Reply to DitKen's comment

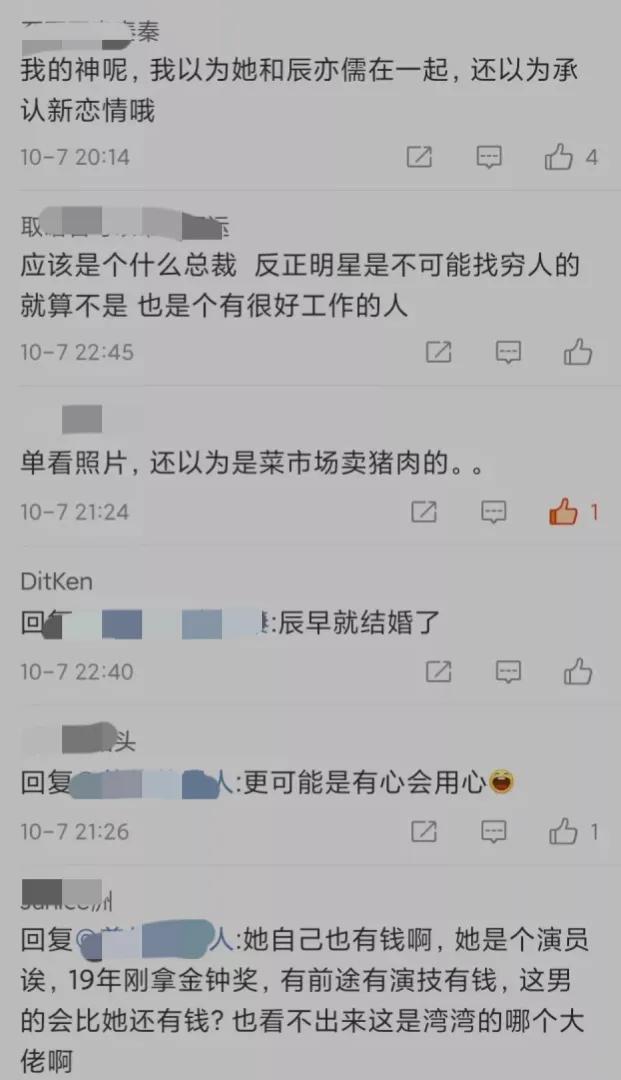pyautogui.click(x=509, y=671)
